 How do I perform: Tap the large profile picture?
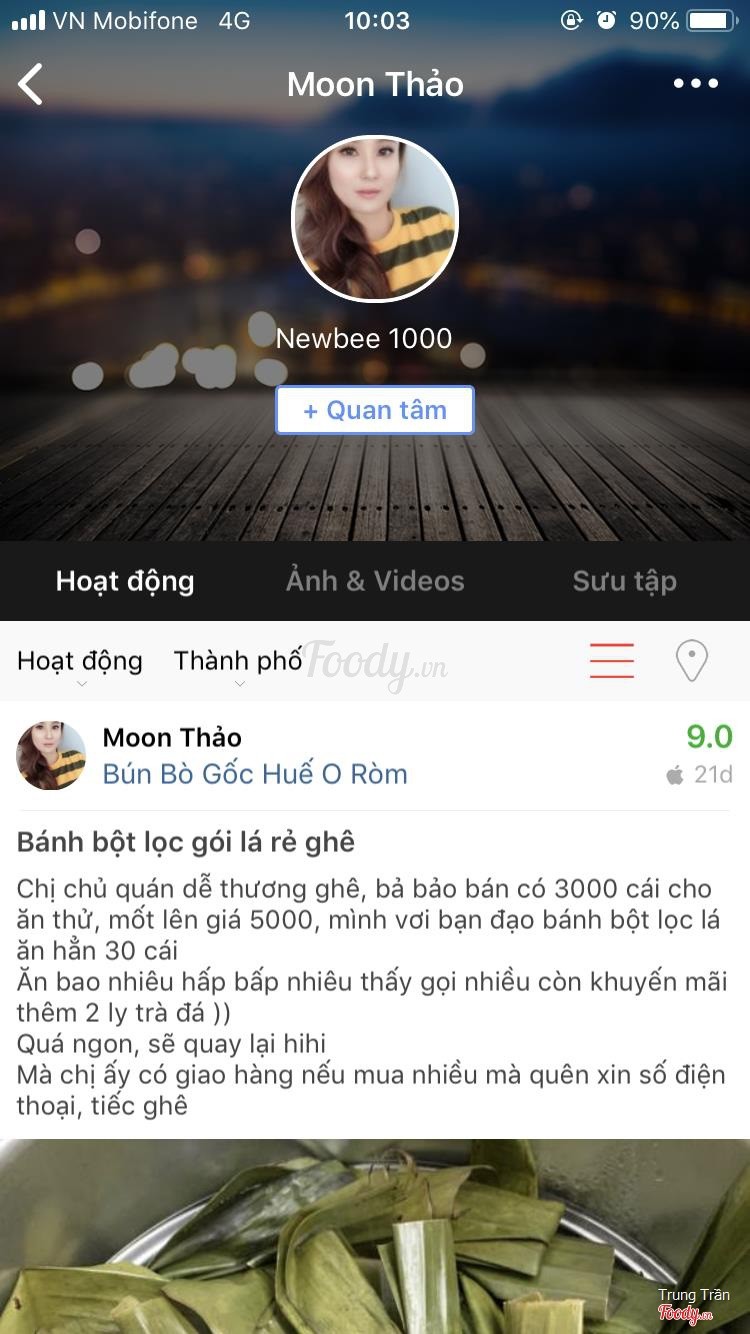click(375, 219)
